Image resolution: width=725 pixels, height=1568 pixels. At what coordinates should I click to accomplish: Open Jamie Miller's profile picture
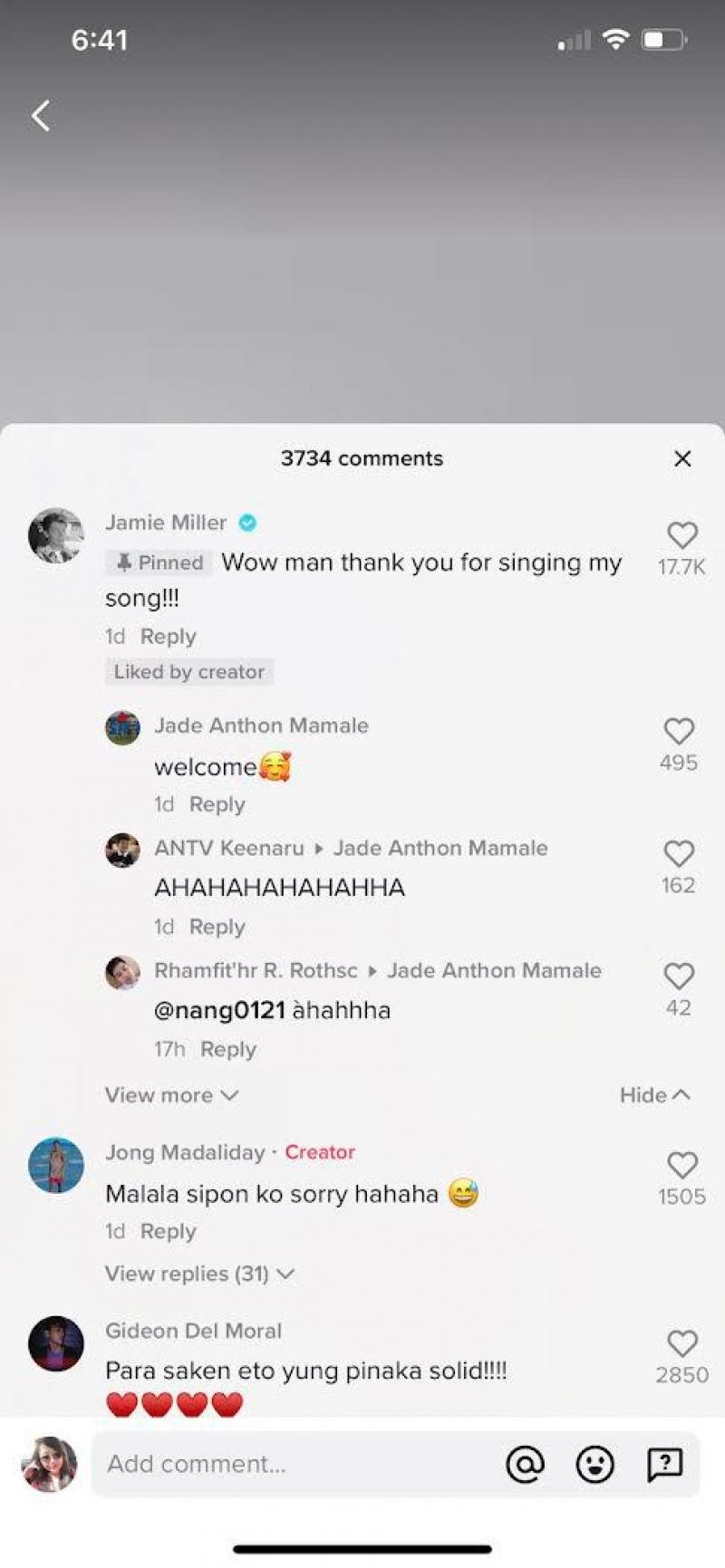[56, 535]
